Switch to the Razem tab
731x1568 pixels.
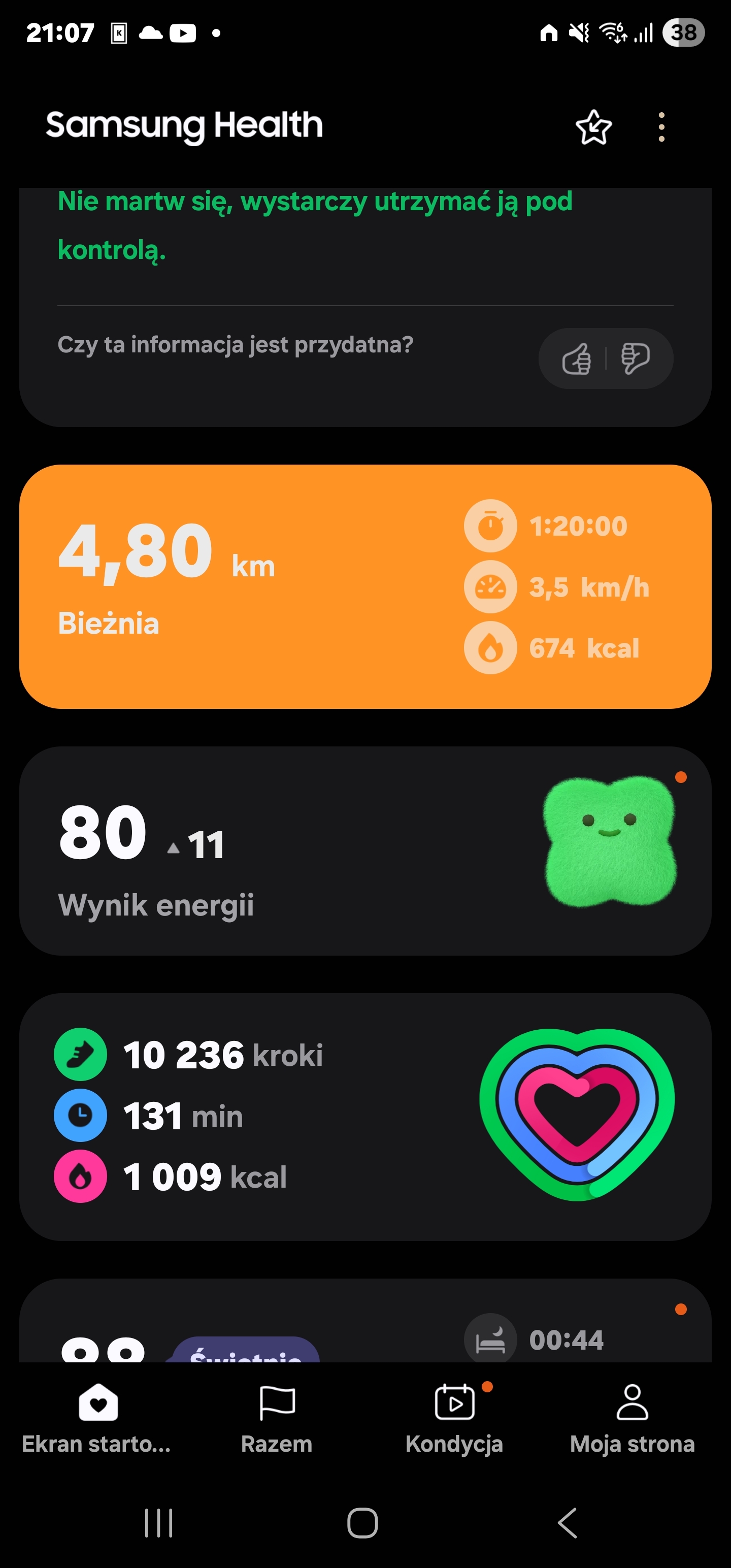(x=277, y=1417)
